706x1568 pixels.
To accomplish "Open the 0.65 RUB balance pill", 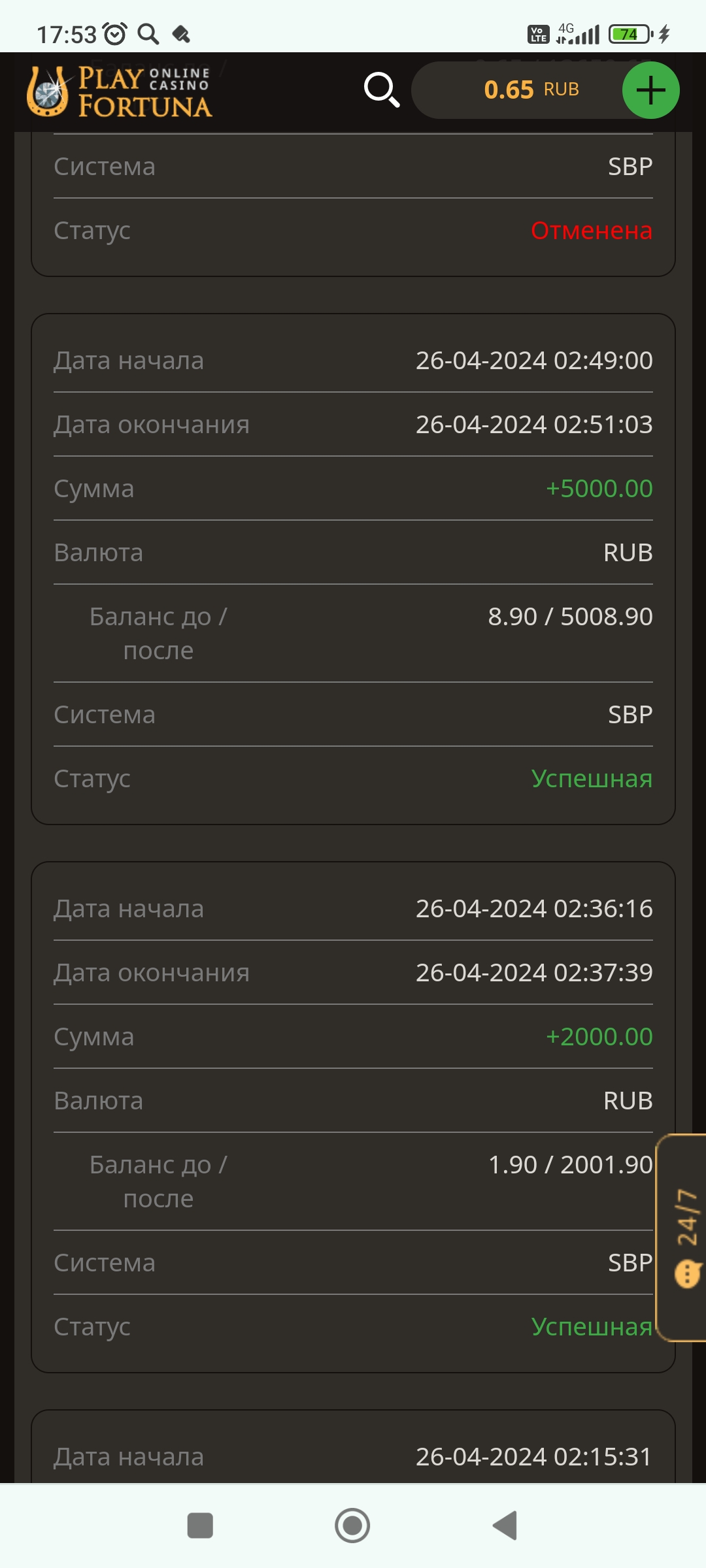I will click(531, 90).
